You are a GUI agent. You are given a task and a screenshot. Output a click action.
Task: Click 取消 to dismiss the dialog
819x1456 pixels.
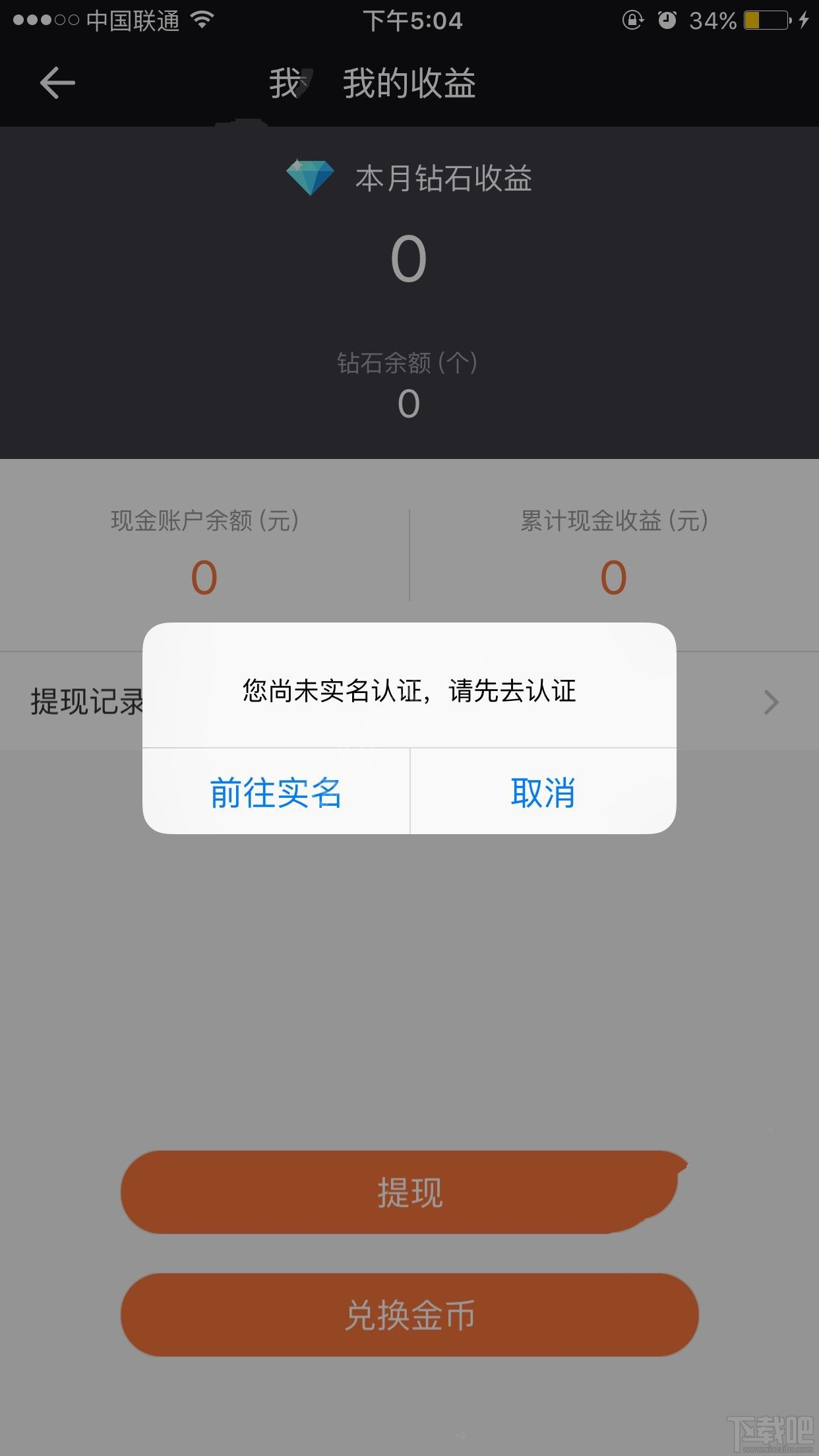541,795
